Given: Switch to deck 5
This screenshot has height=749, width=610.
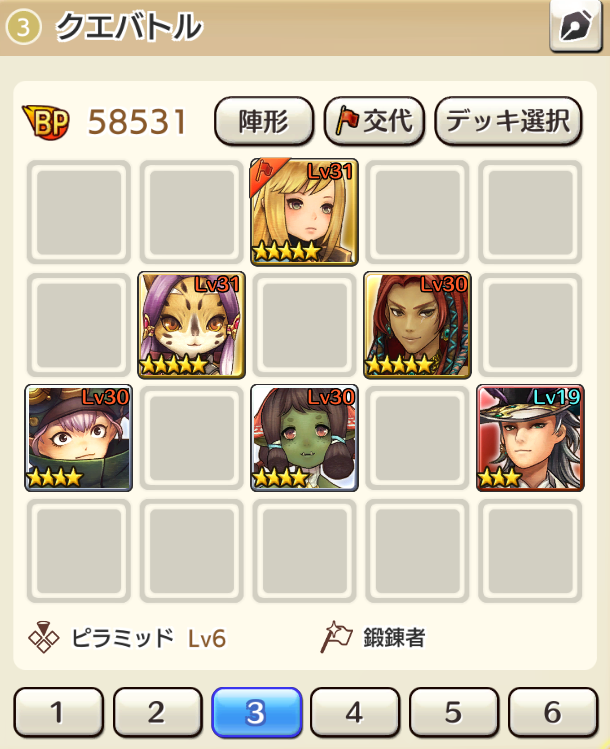Looking at the screenshot, I should click(454, 712).
